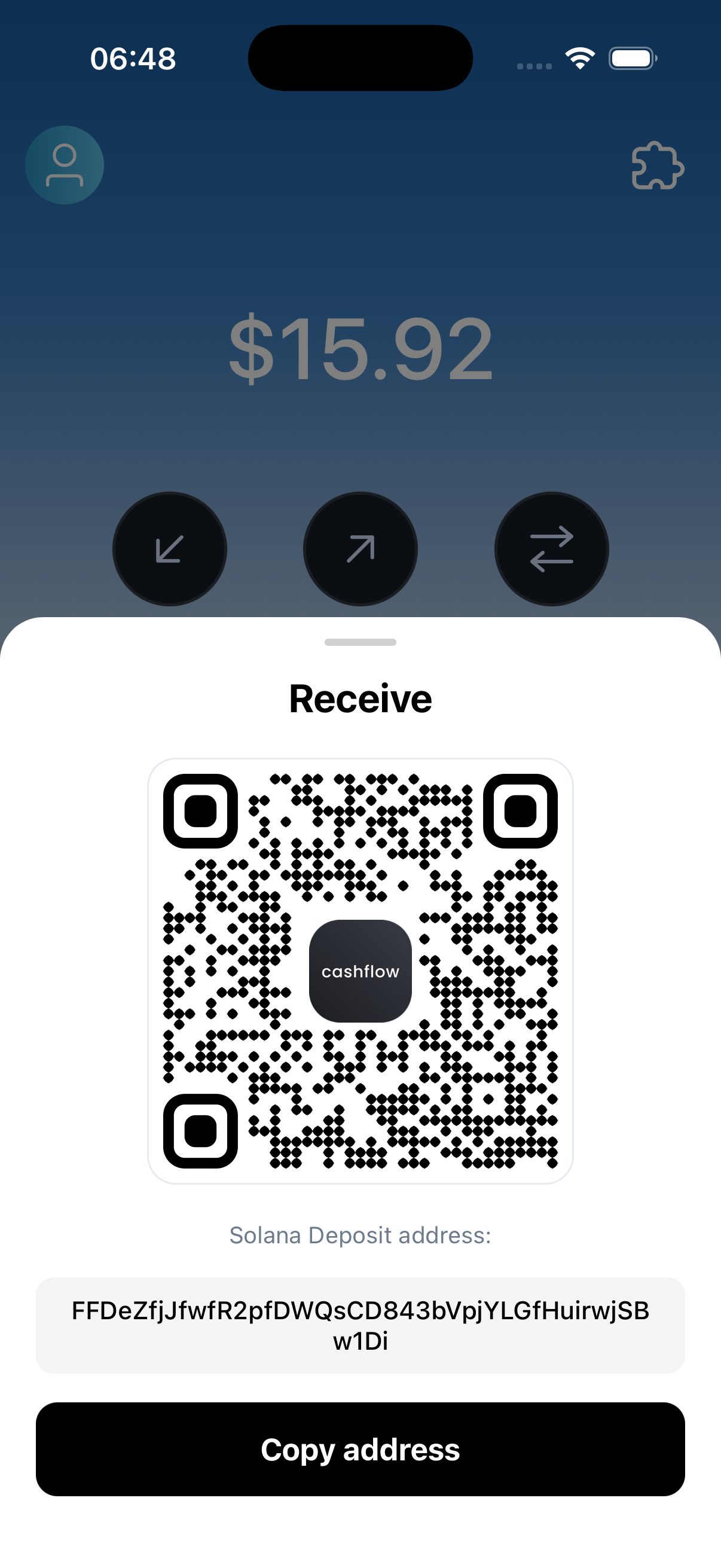Screen dimensions: 721x1568
Task: Tap the receive (down-left arrow) icon
Action: coord(171,549)
